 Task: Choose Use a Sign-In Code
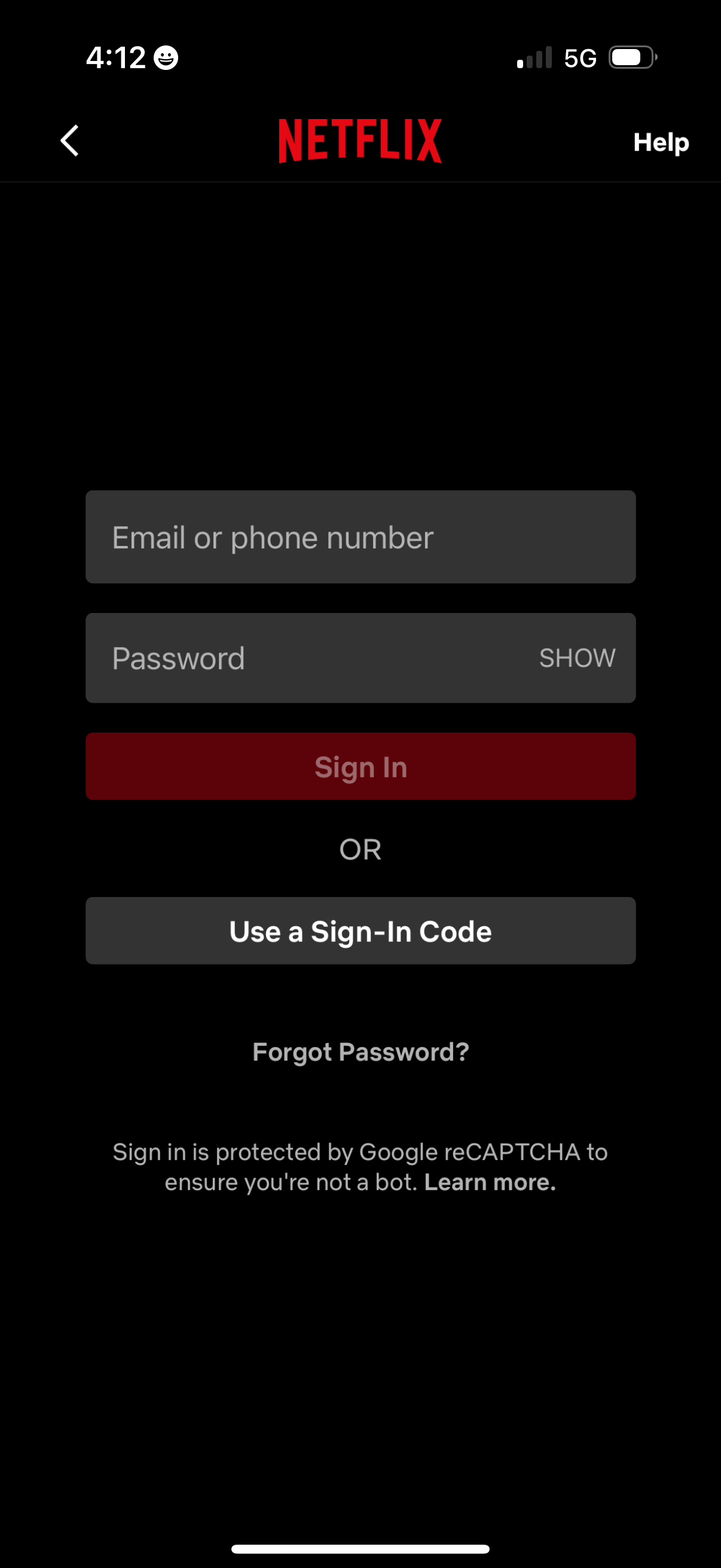point(360,931)
